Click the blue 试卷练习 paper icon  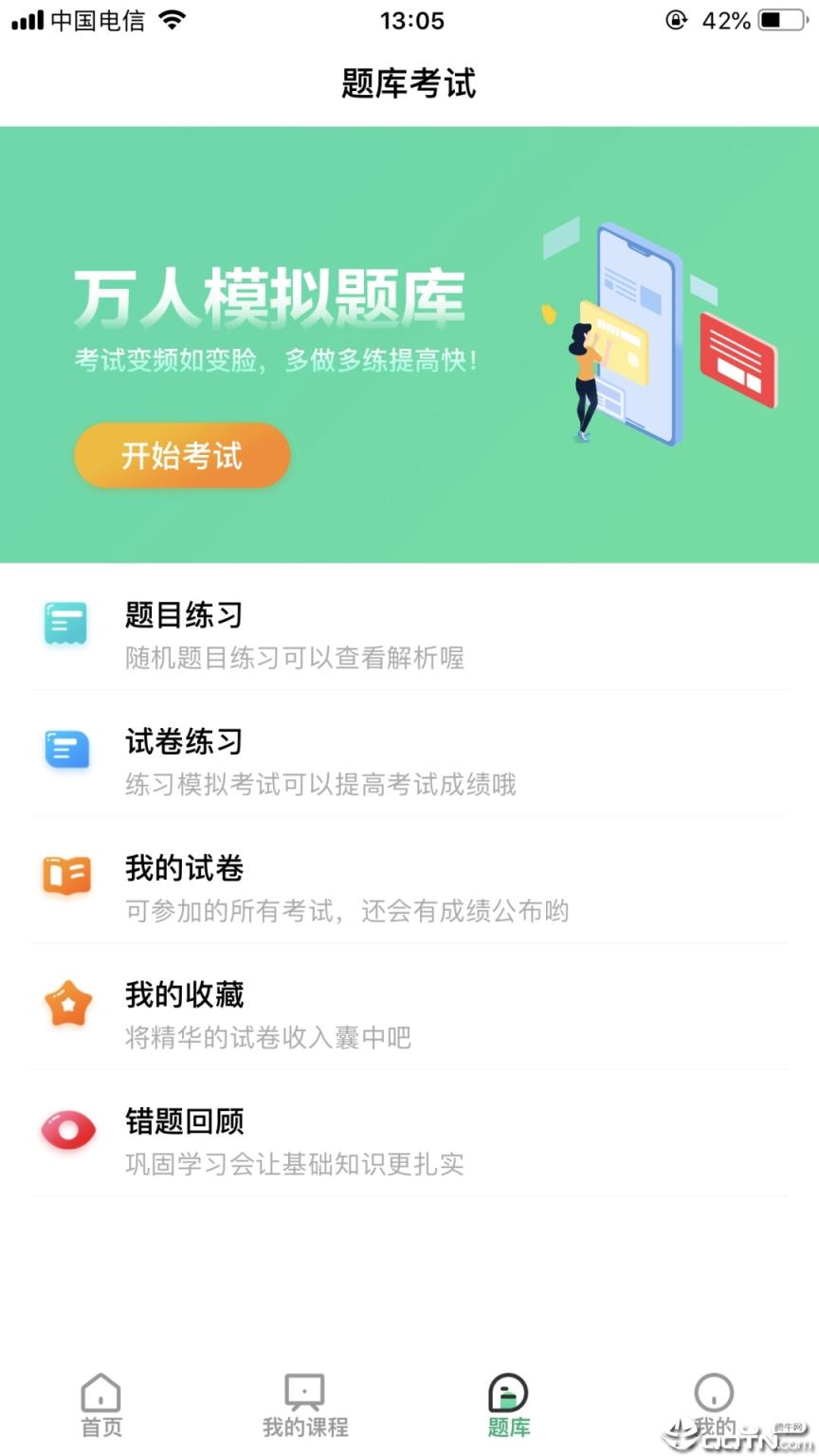[x=66, y=750]
